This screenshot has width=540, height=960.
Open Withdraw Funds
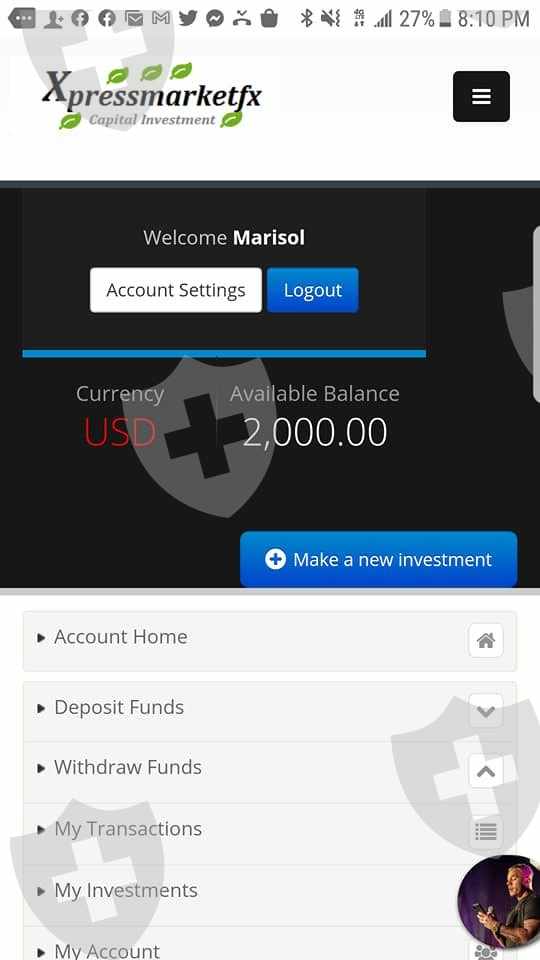[x=269, y=772]
